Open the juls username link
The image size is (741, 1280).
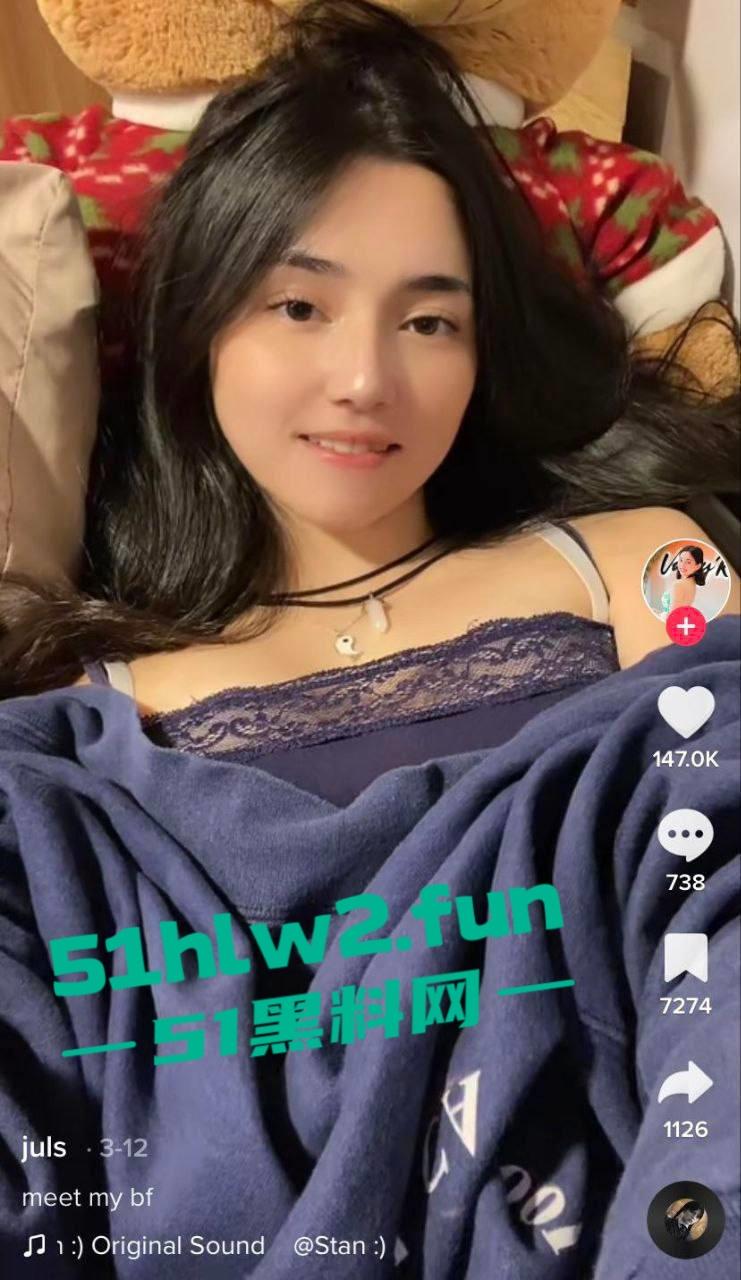point(42,1148)
